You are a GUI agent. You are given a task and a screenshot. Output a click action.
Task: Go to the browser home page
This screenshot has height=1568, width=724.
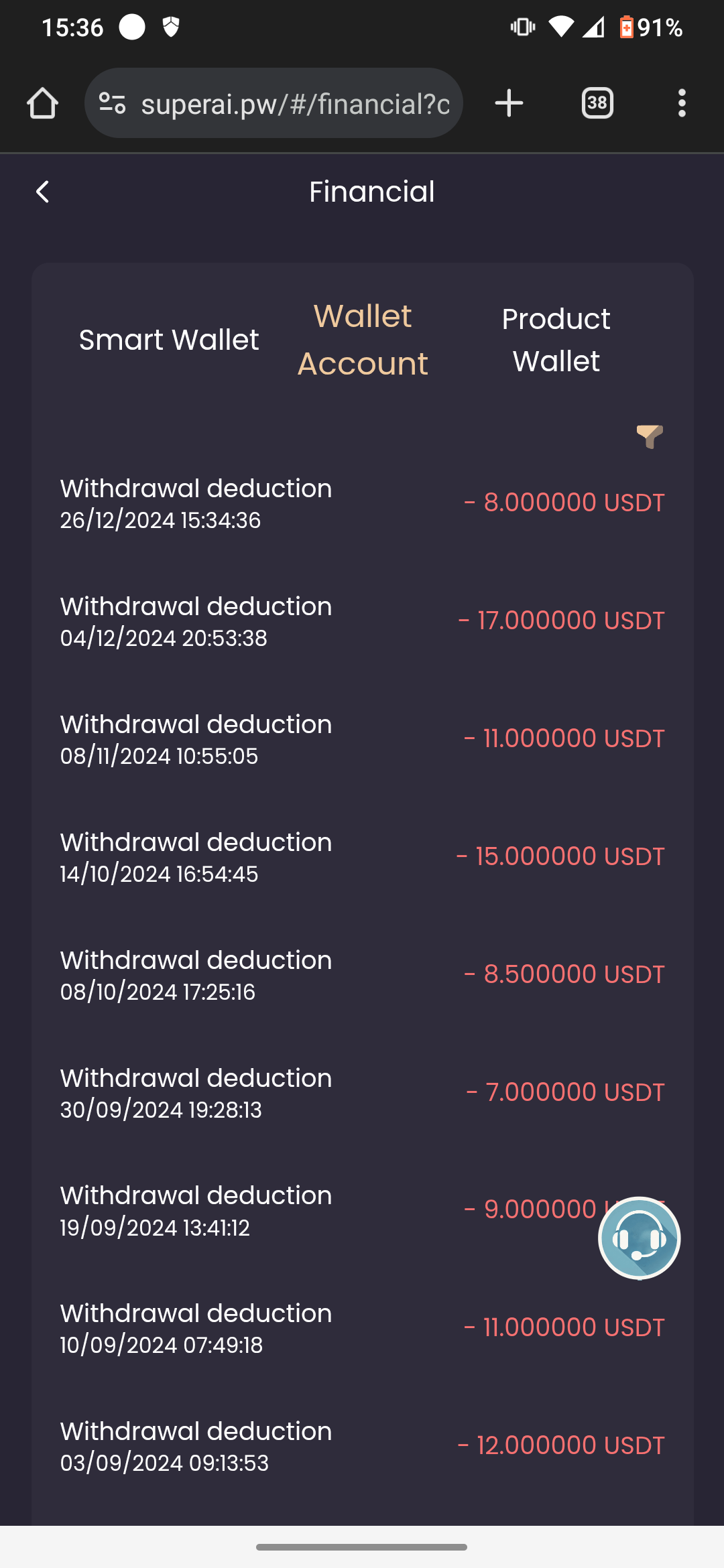[x=42, y=103]
